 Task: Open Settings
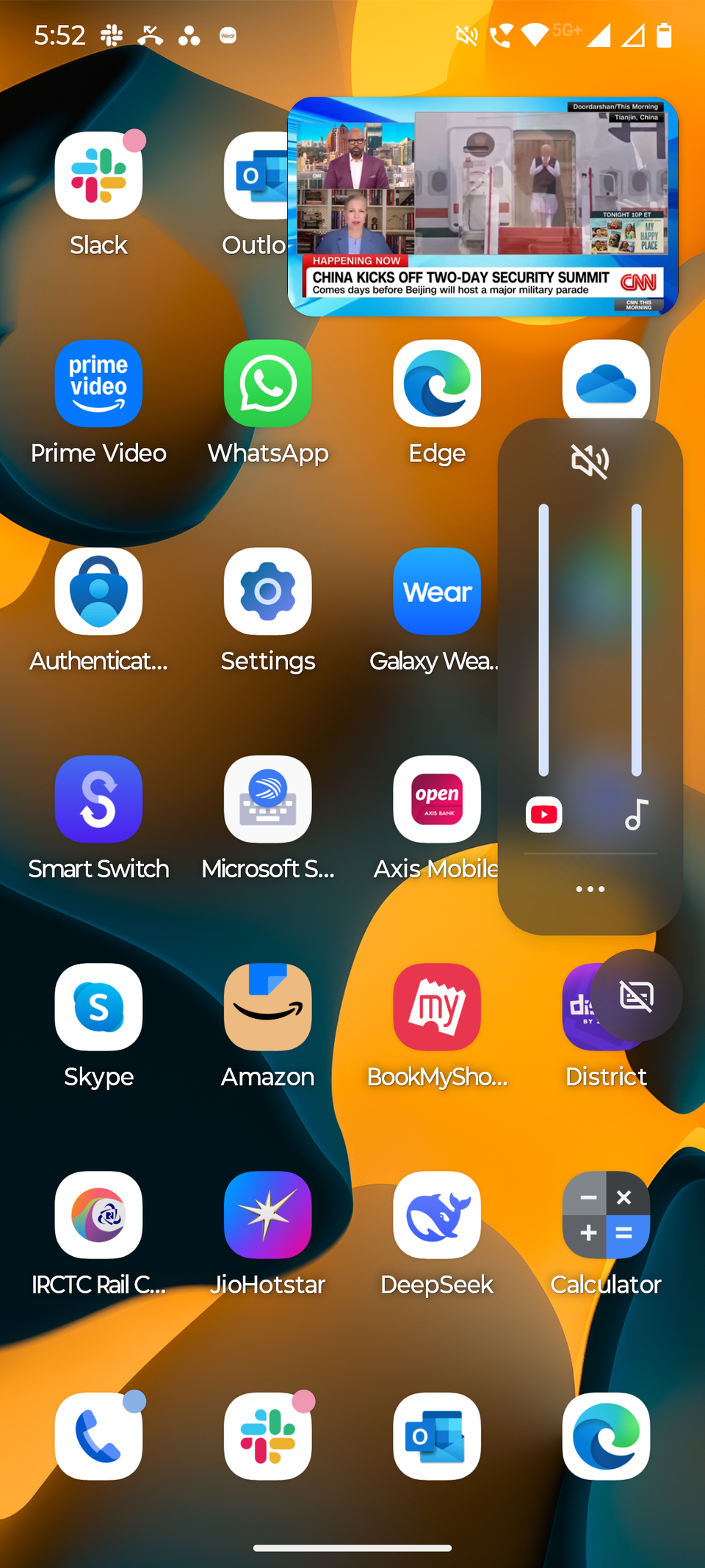point(267,592)
